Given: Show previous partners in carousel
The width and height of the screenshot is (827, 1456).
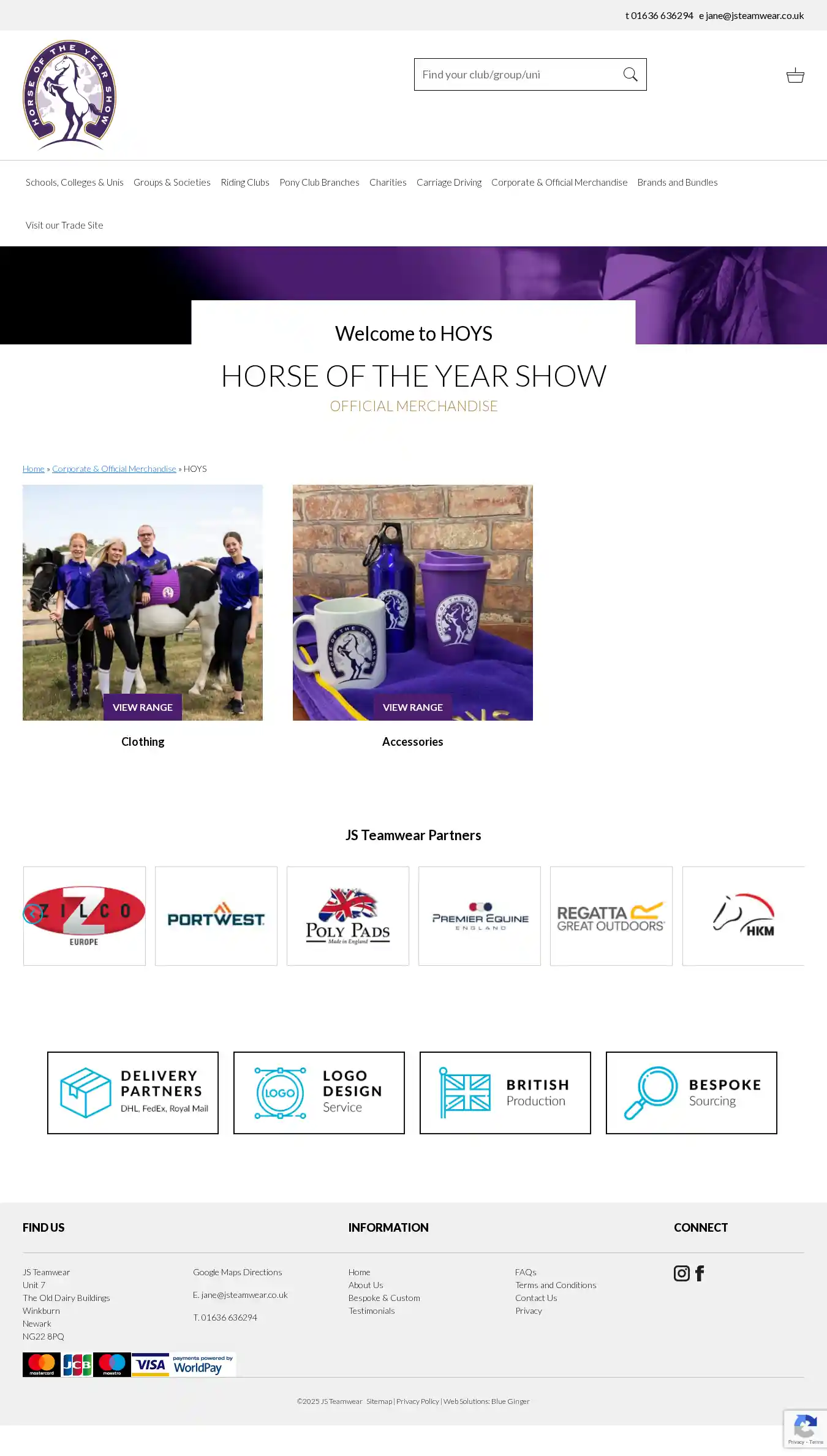Looking at the screenshot, I should coord(32,914).
